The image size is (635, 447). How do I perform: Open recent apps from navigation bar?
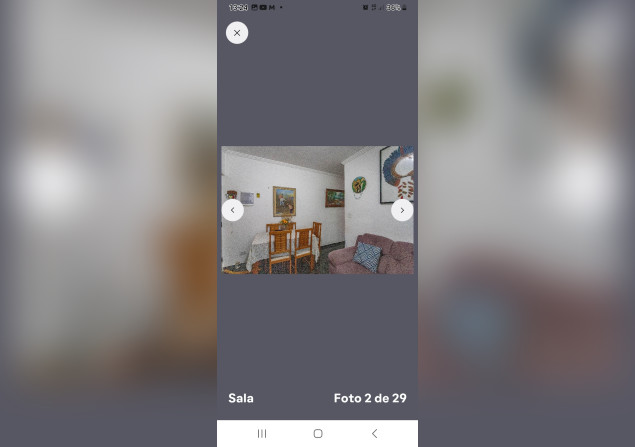(262, 434)
